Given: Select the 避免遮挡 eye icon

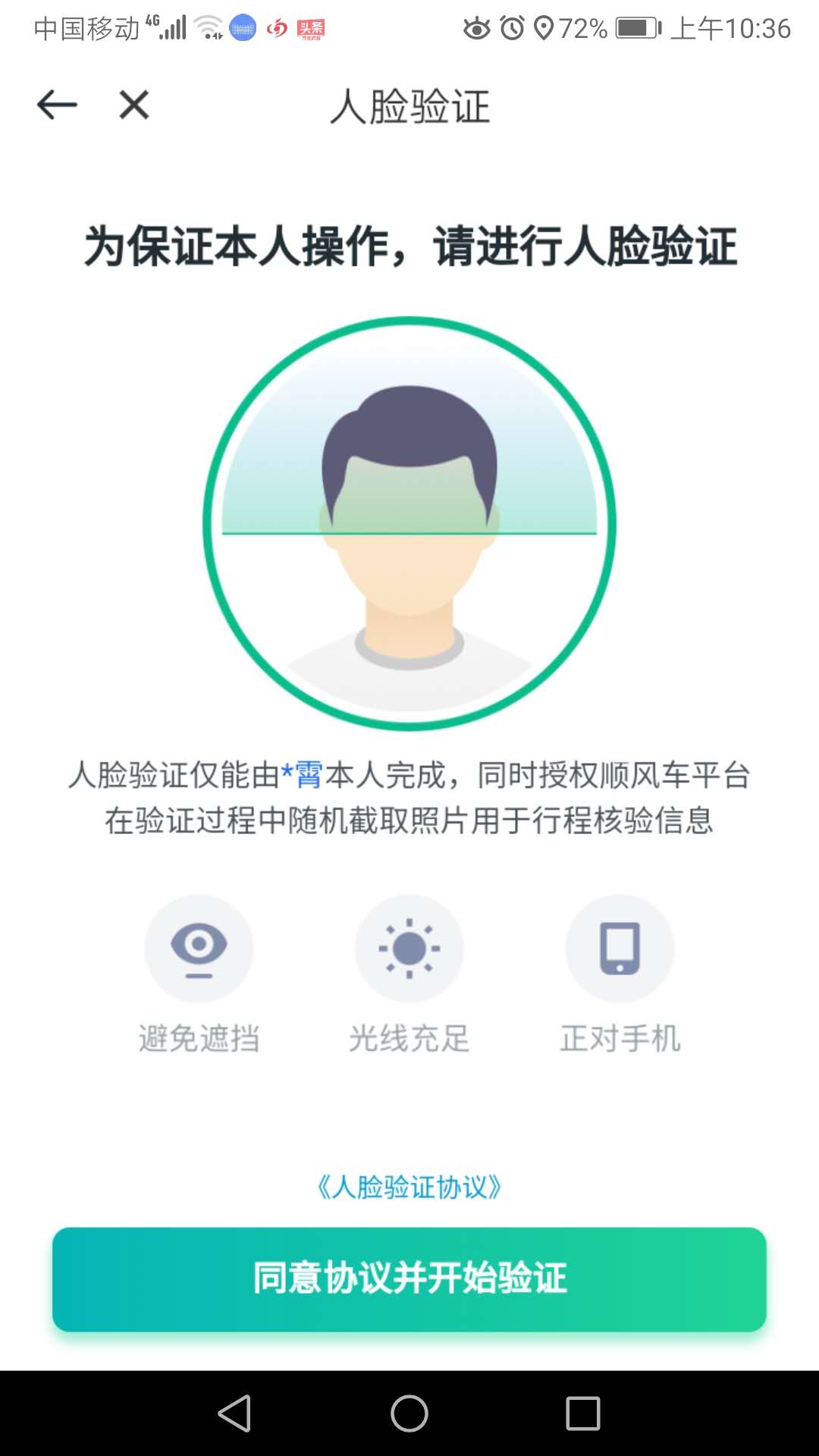Looking at the screenshot, I should click(199, 949).
